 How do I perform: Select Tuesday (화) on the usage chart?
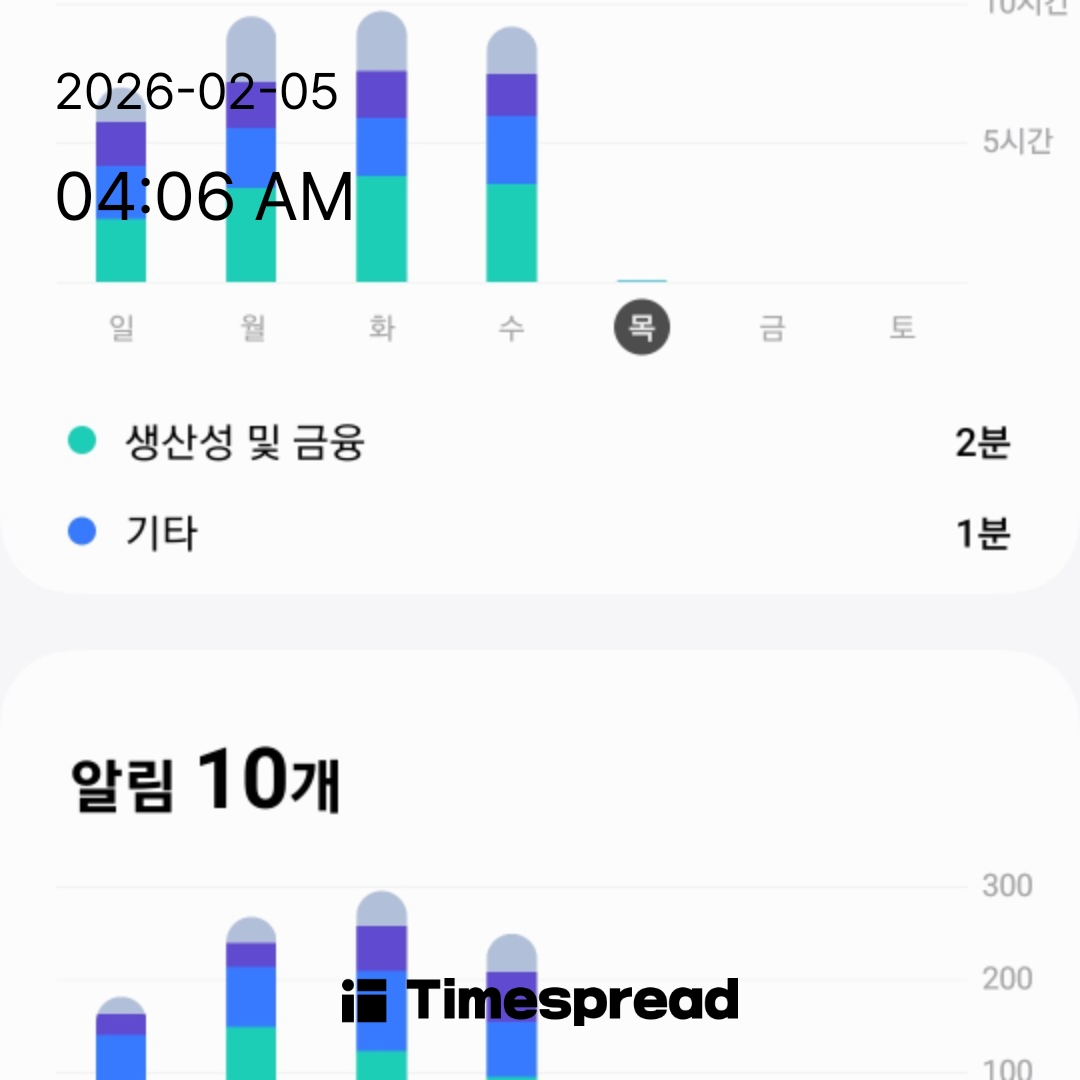(382, 329)
